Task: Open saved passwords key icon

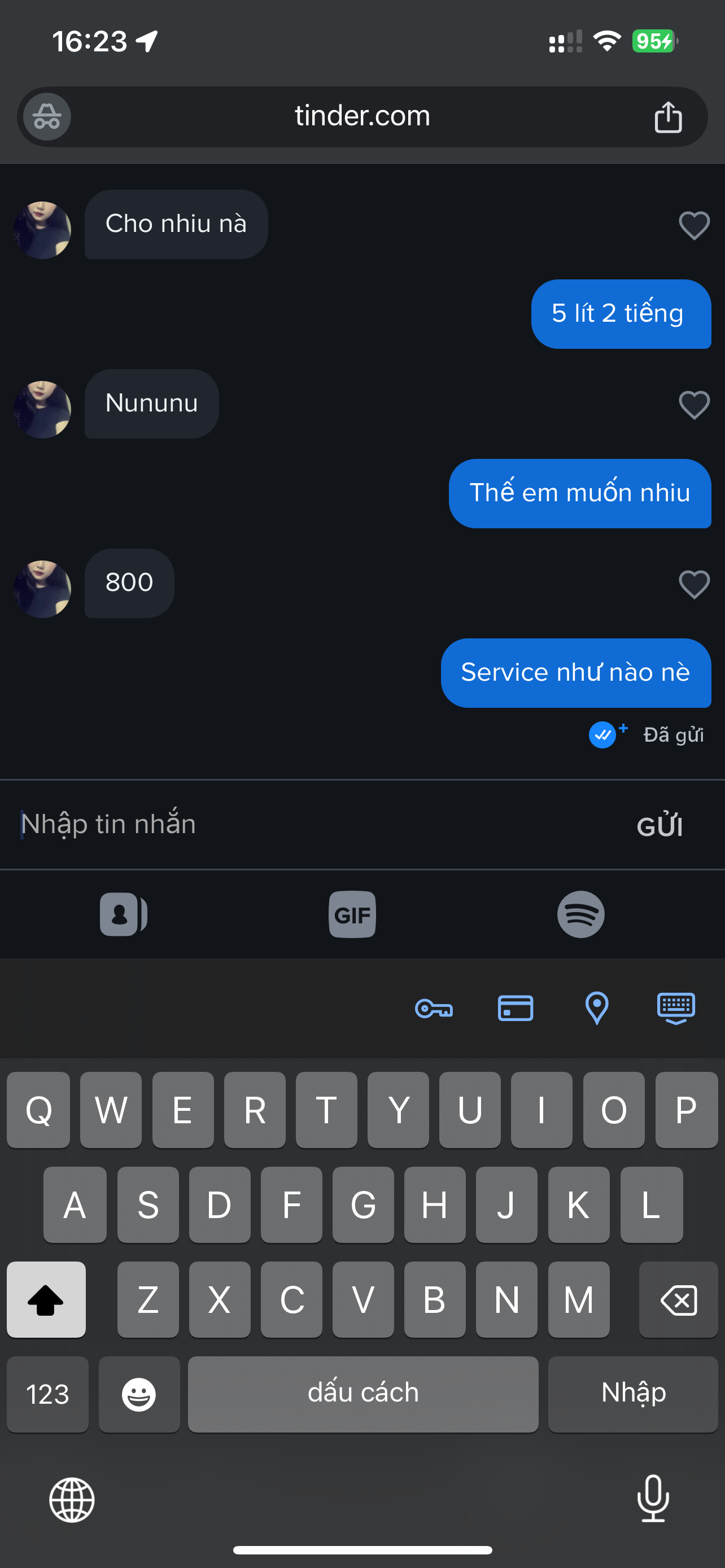Action: click(434, 1009)
